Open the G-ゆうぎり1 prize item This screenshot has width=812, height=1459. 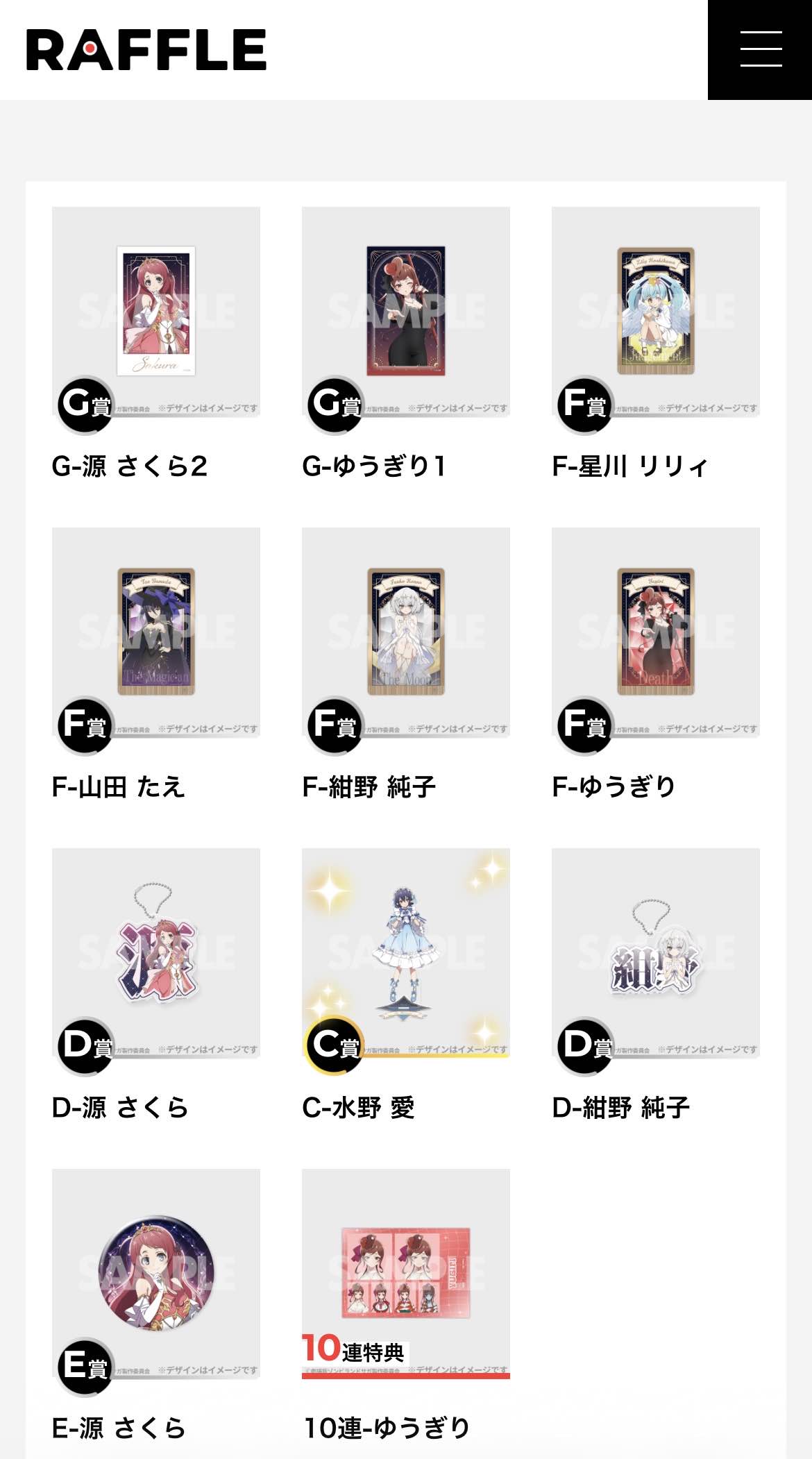pyautogui.click(x=406, y=312)
